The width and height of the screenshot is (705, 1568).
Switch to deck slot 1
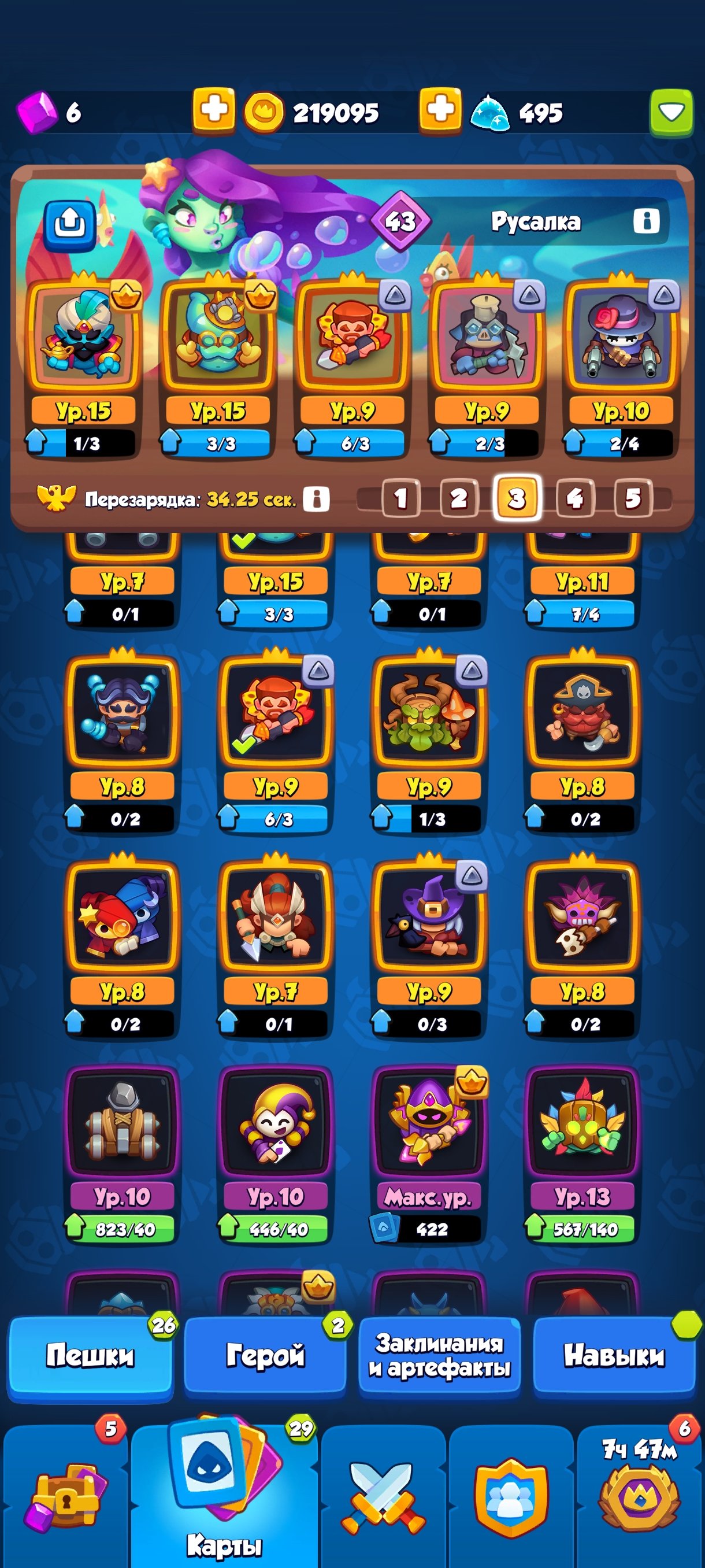point(400,498)
